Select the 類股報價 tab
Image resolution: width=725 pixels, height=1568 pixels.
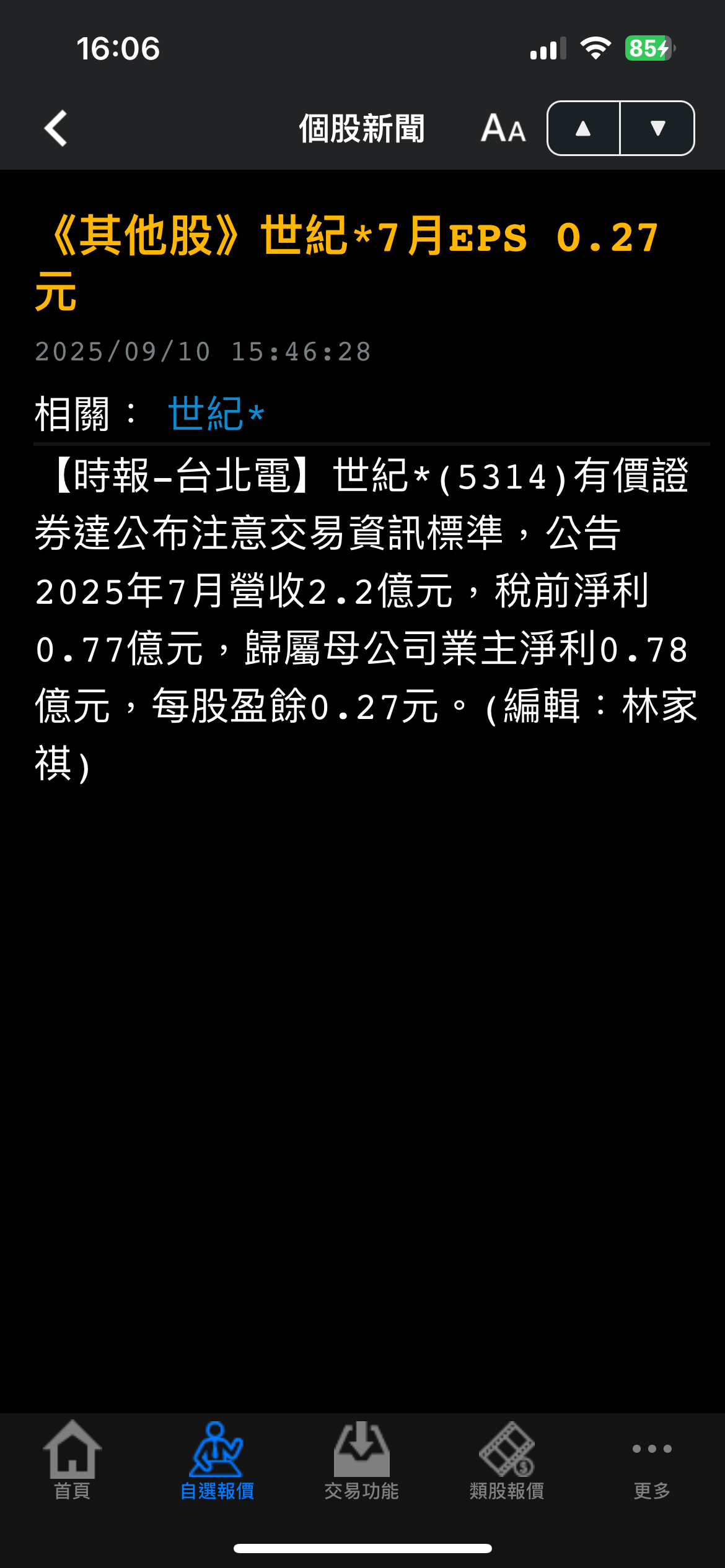point(507,1460)
